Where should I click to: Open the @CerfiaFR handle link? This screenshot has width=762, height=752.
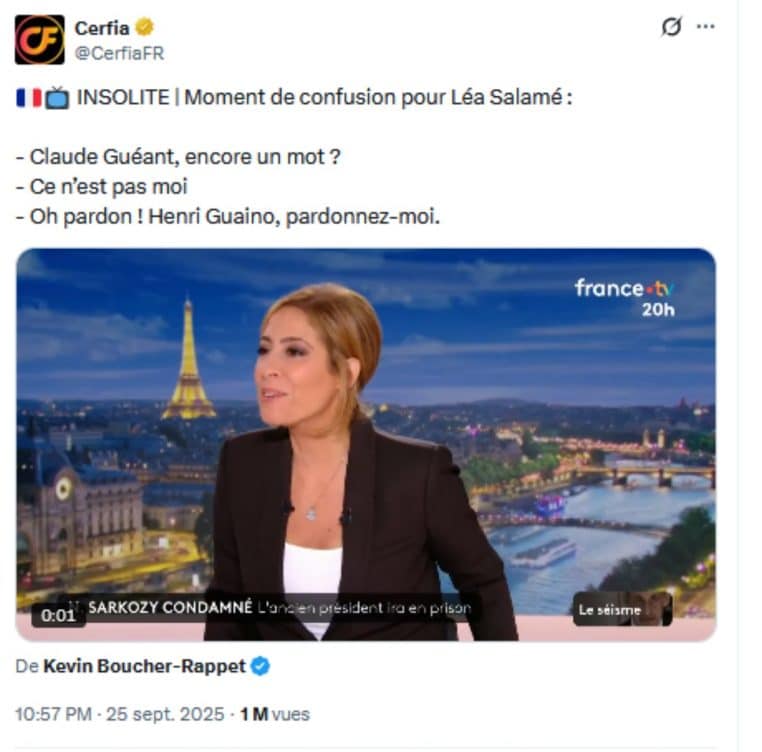pos(120,53)
